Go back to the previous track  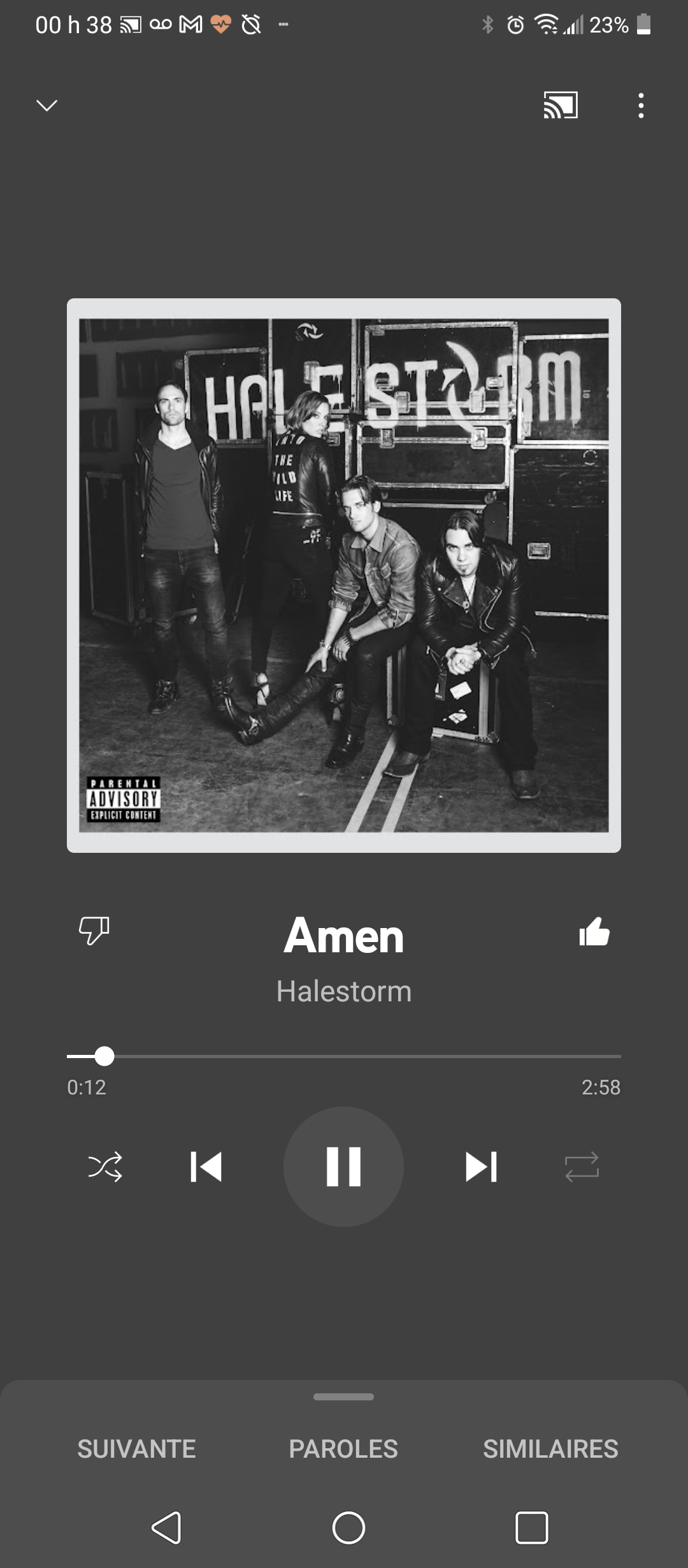206,1166
